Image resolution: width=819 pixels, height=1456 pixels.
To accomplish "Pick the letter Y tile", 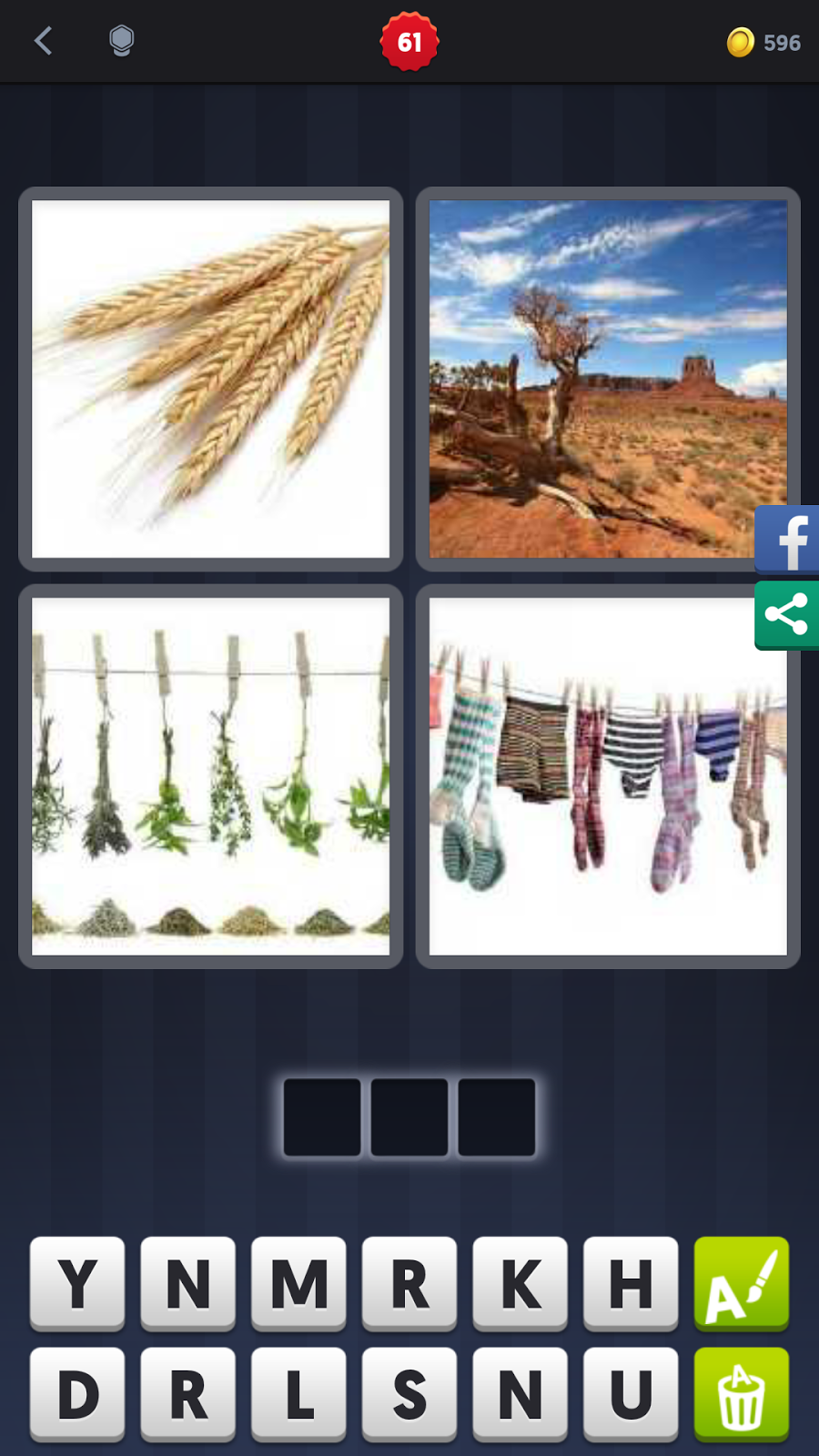I will tap(77, 1283).
